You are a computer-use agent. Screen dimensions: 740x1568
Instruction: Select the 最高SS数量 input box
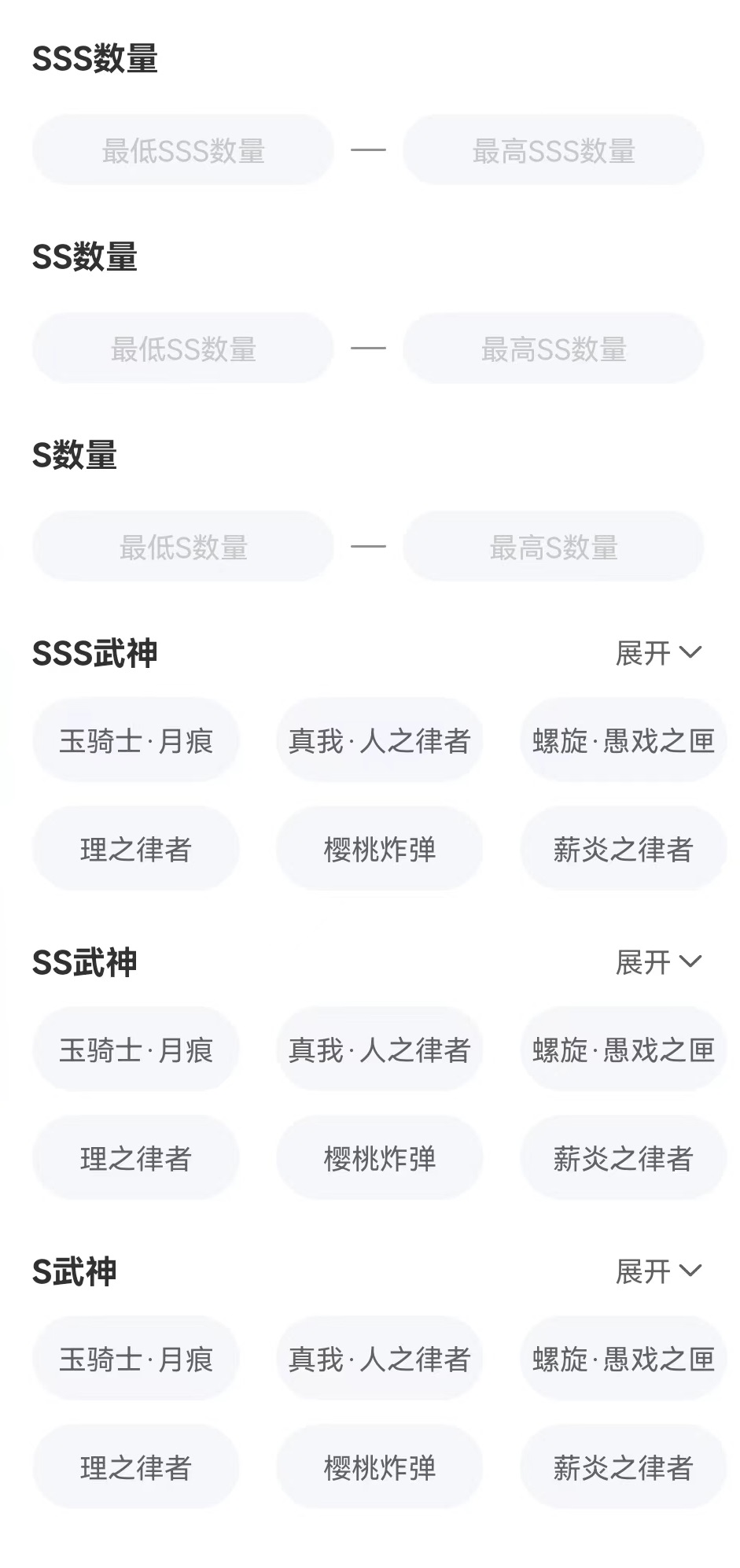[553, 349]
